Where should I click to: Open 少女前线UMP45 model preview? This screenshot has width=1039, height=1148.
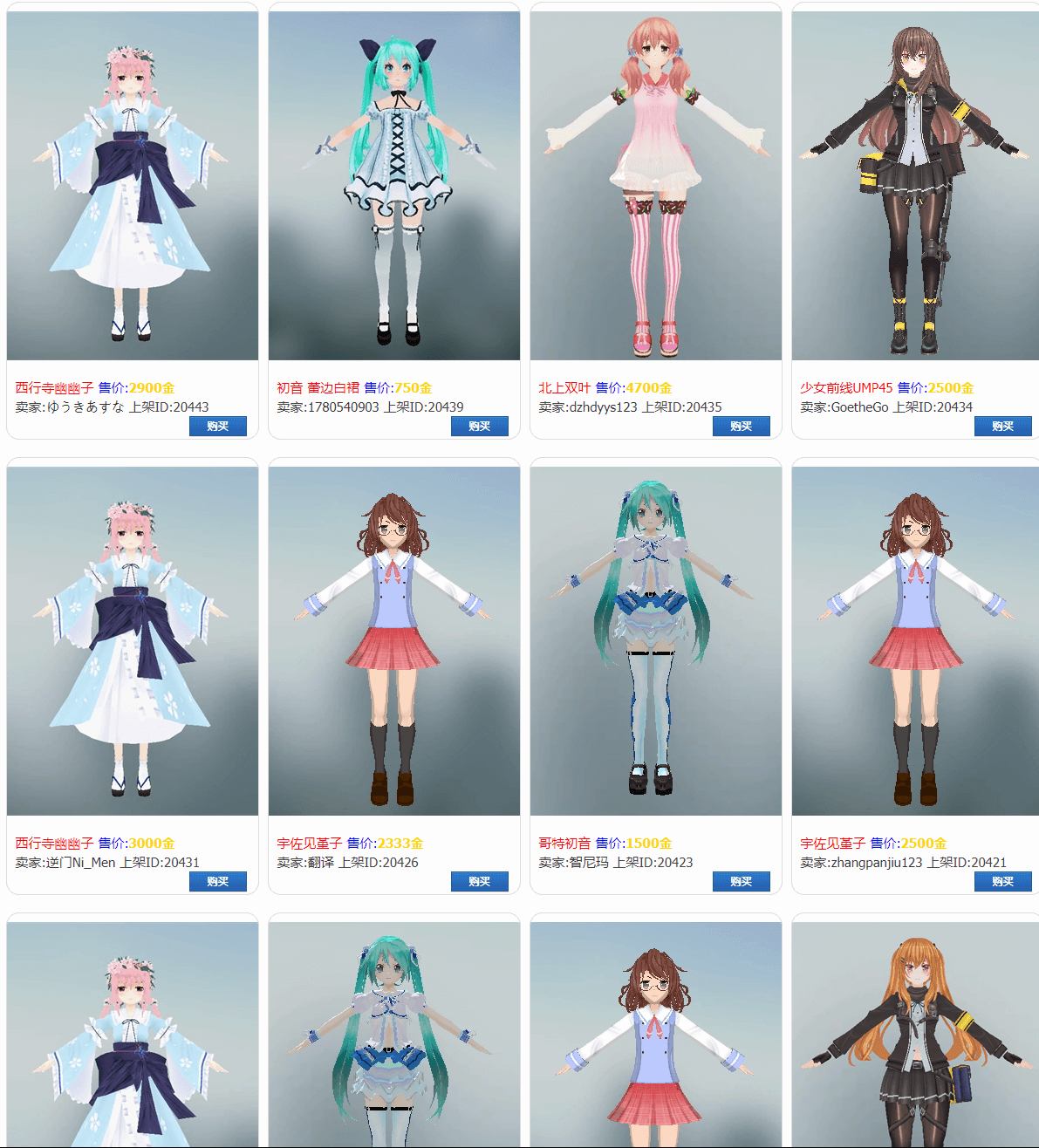point(914,185)
